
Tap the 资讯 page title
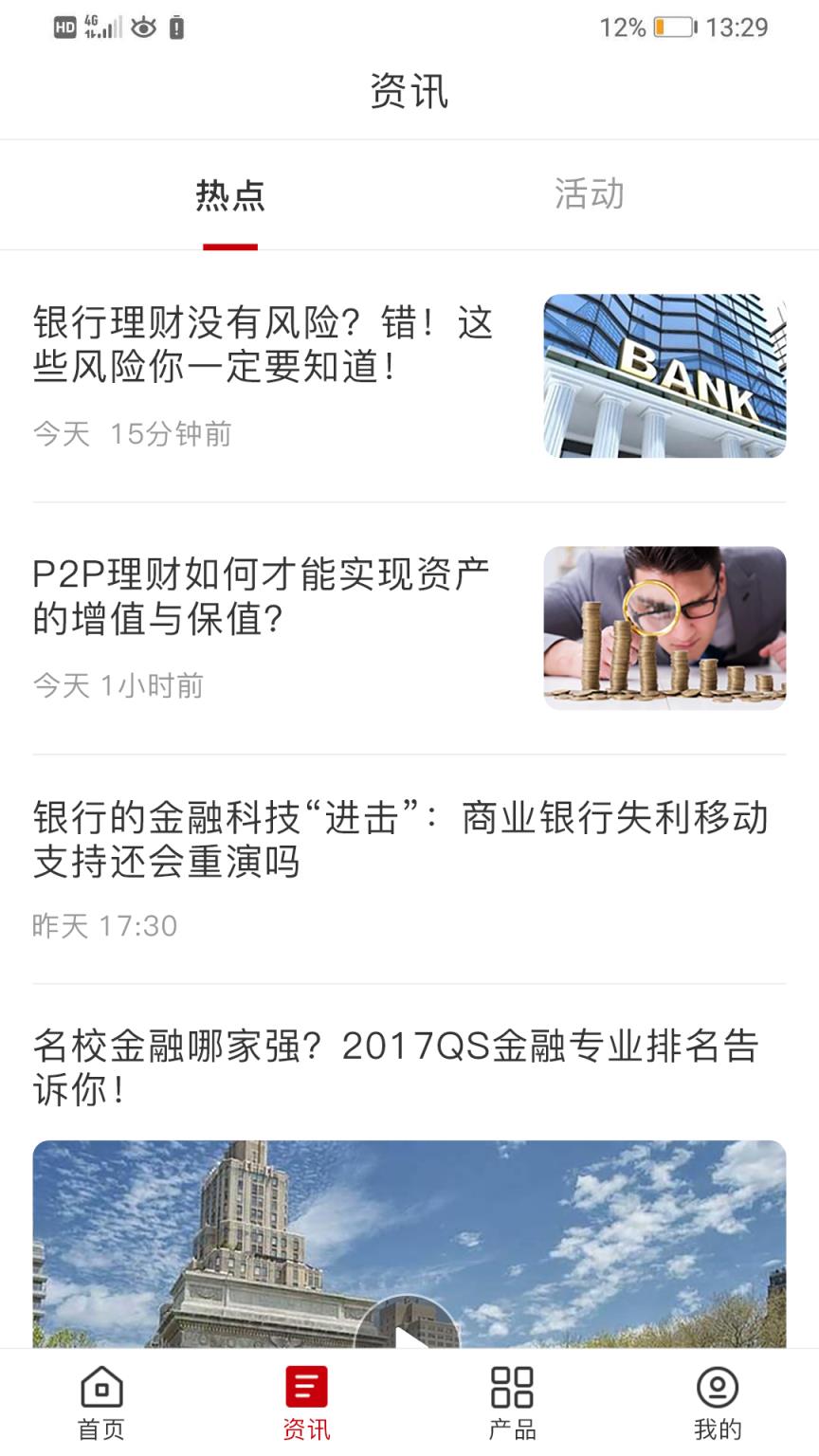point(408,90)
